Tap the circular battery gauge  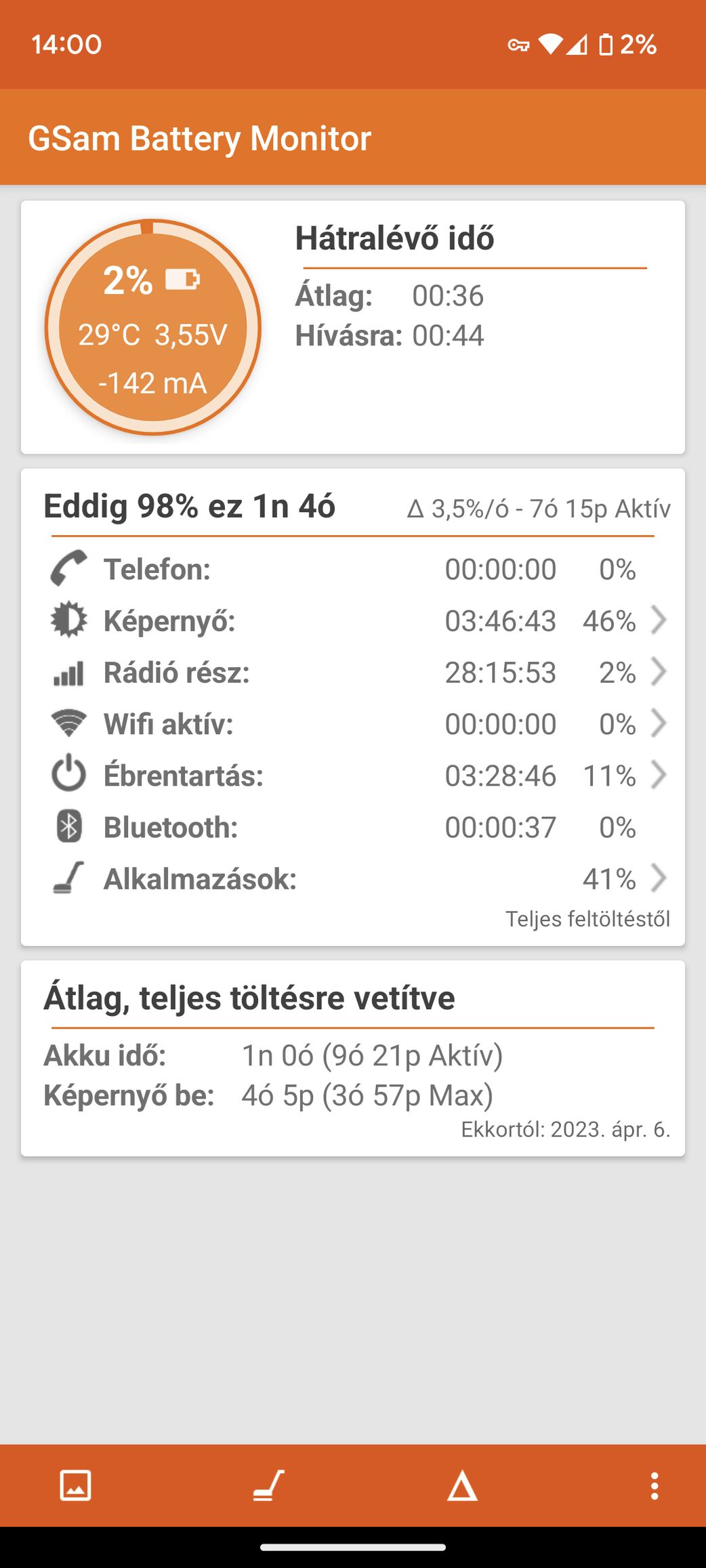point(152,327)
